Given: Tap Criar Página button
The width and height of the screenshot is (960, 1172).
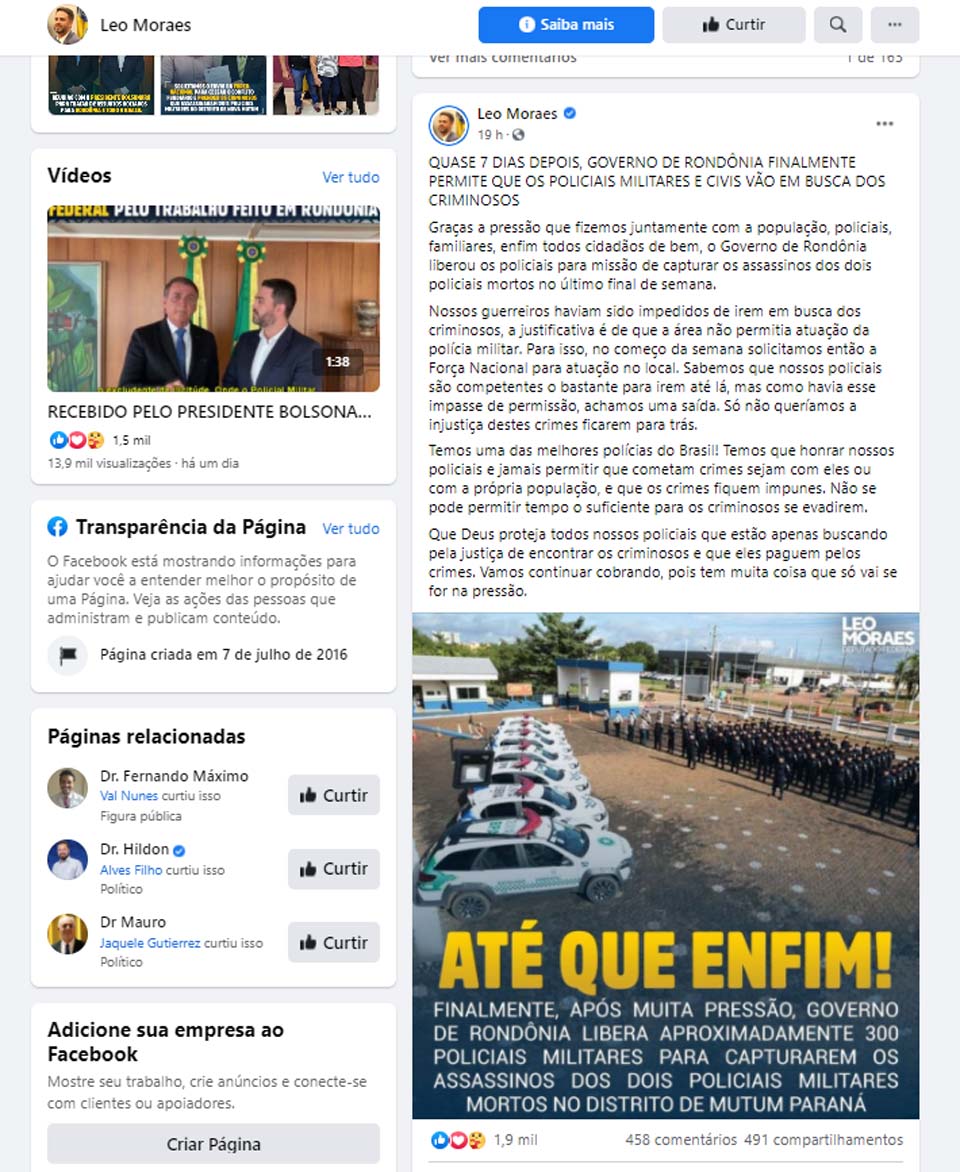Looking at the screenshot, I should [213, 1144].
